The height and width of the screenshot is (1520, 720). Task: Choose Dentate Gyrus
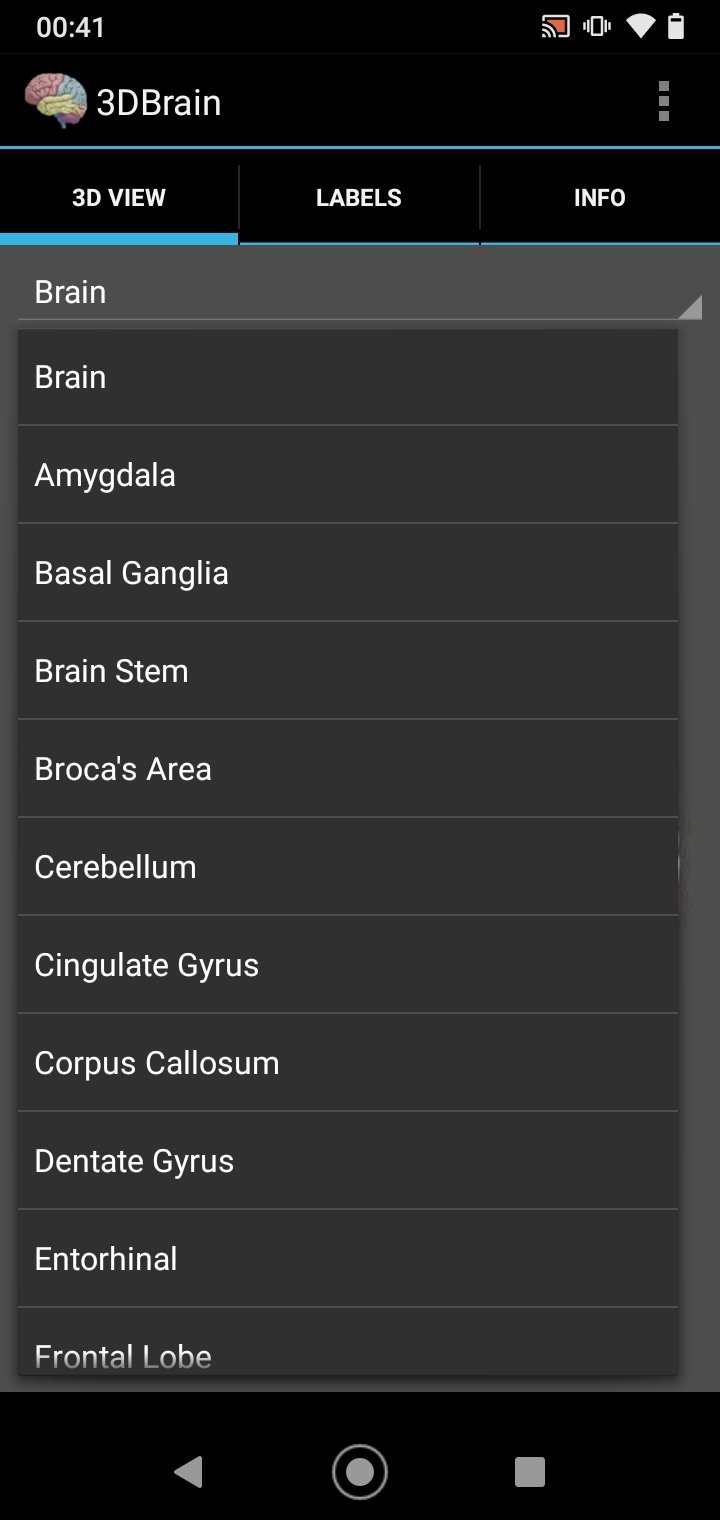click(348, 1161)
